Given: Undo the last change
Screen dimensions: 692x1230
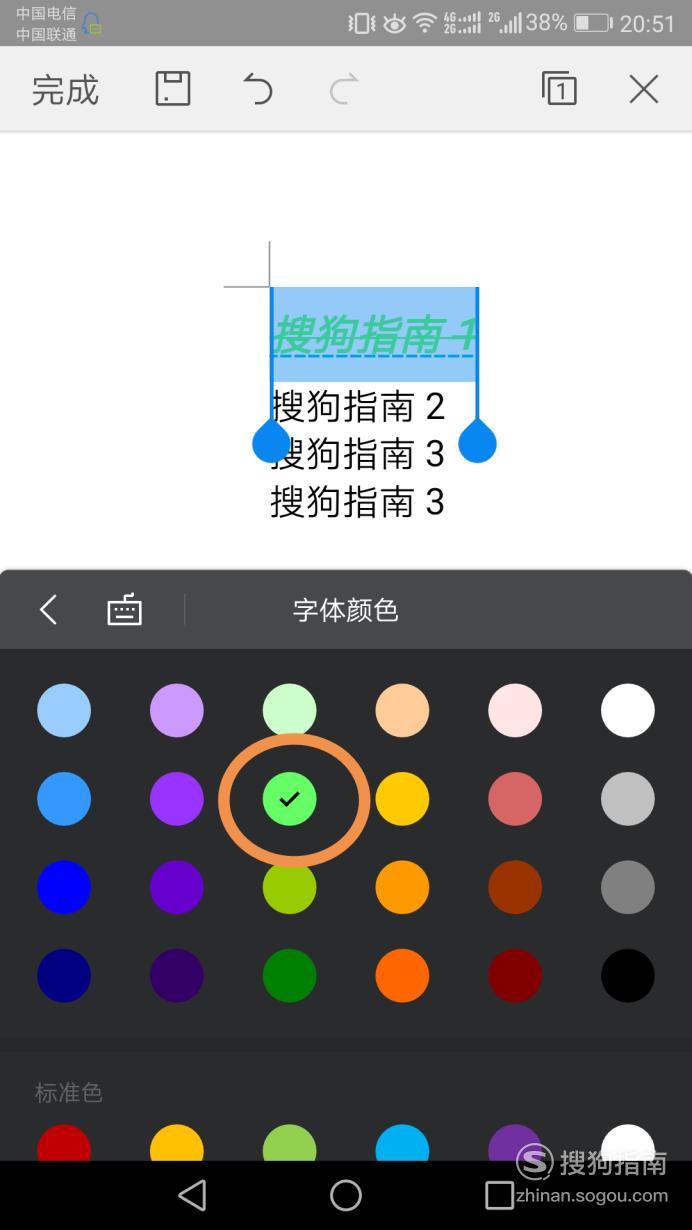Looking at the screenshot, I should (258, 89).
